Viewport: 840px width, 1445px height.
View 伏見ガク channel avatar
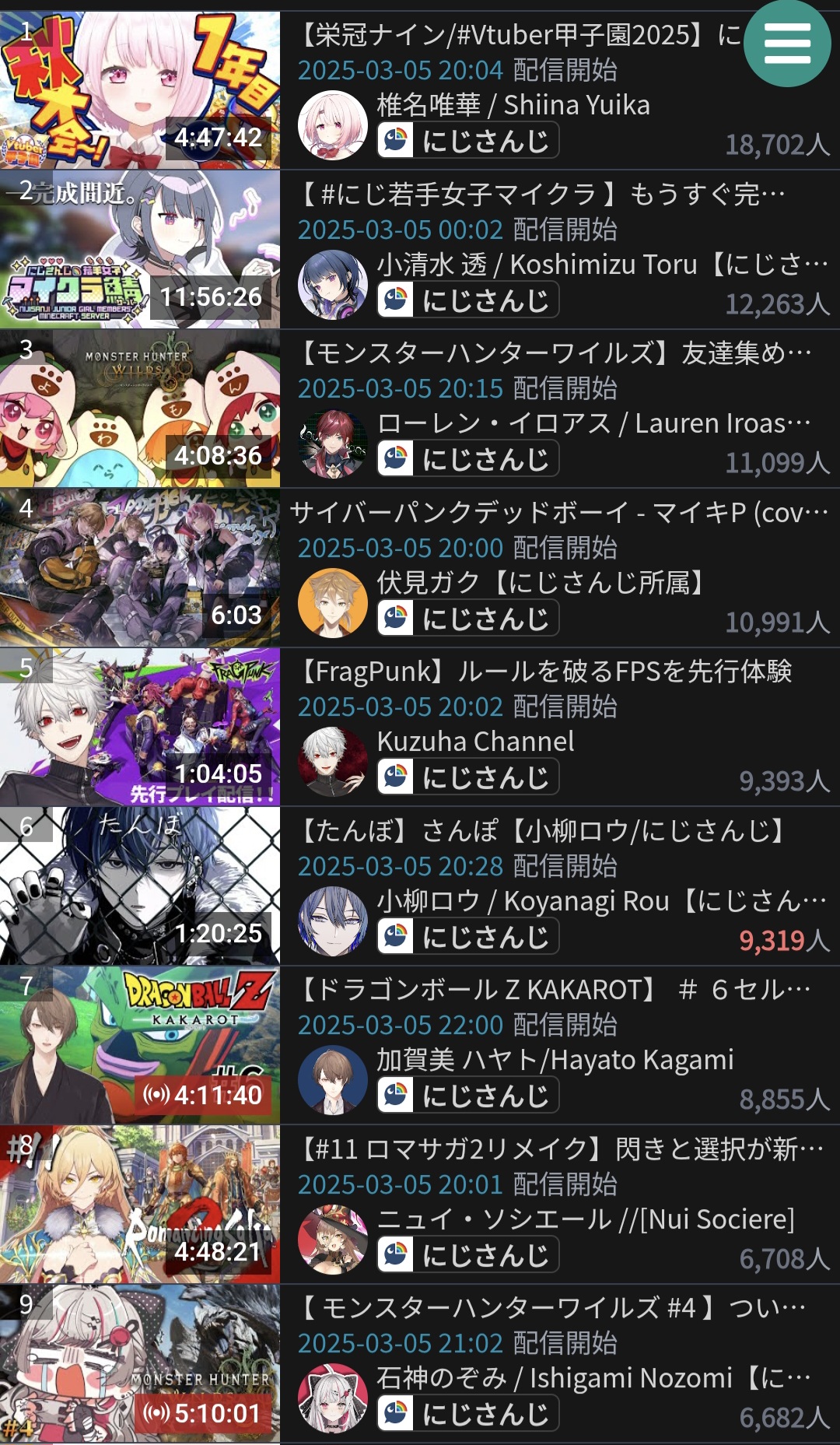pyautogui.click(x=333, y=603)
